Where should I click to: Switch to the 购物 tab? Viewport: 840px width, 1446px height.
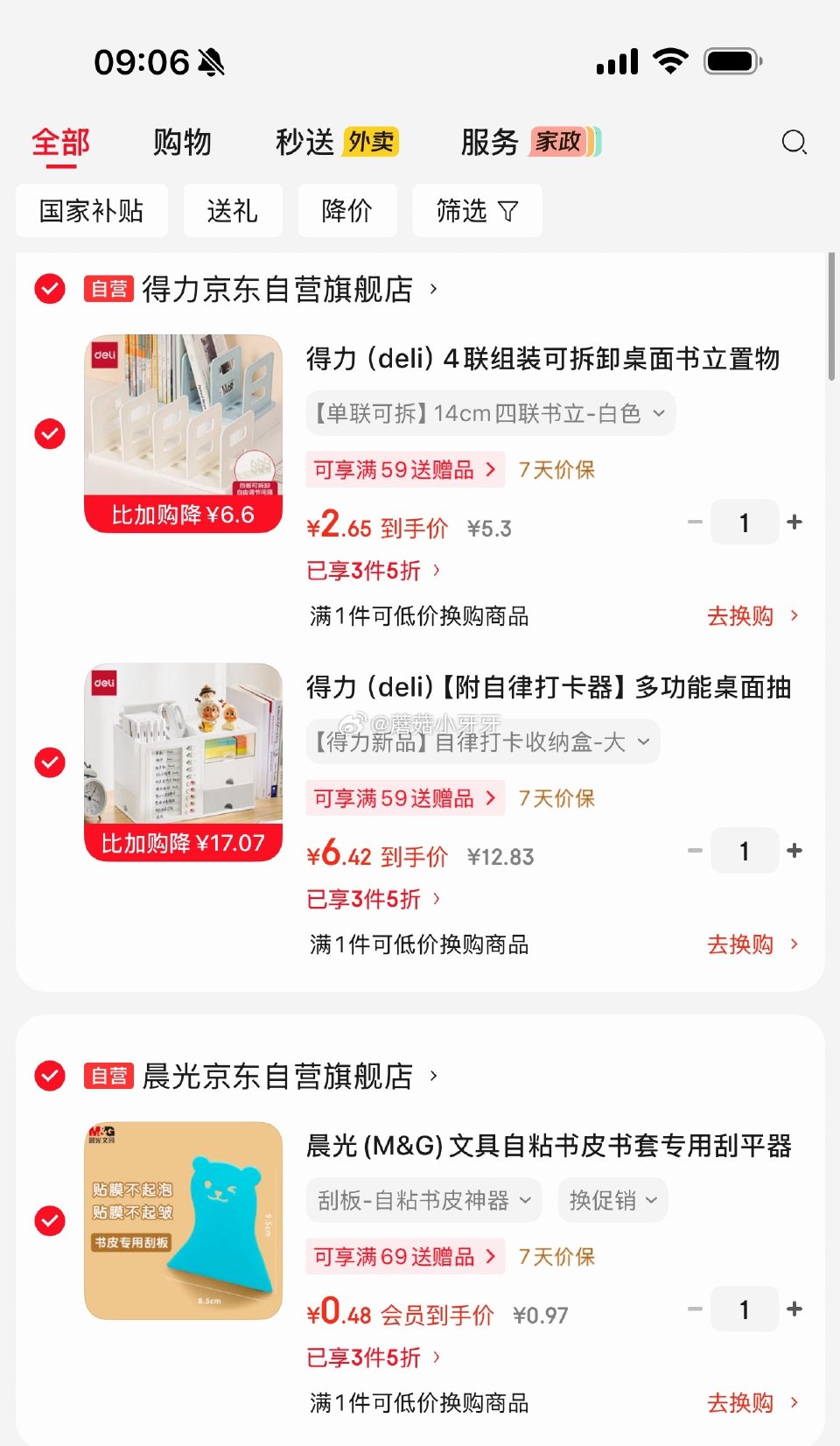point(182,142)
